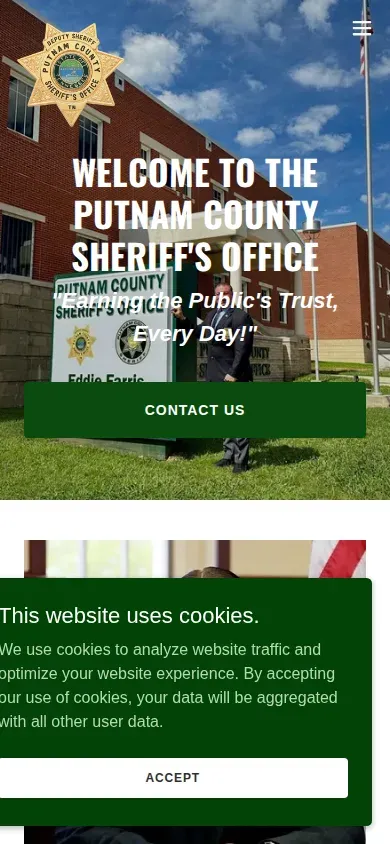The image size is (390, 844).
Task: Accept the cookie notice
Action: 172,778
